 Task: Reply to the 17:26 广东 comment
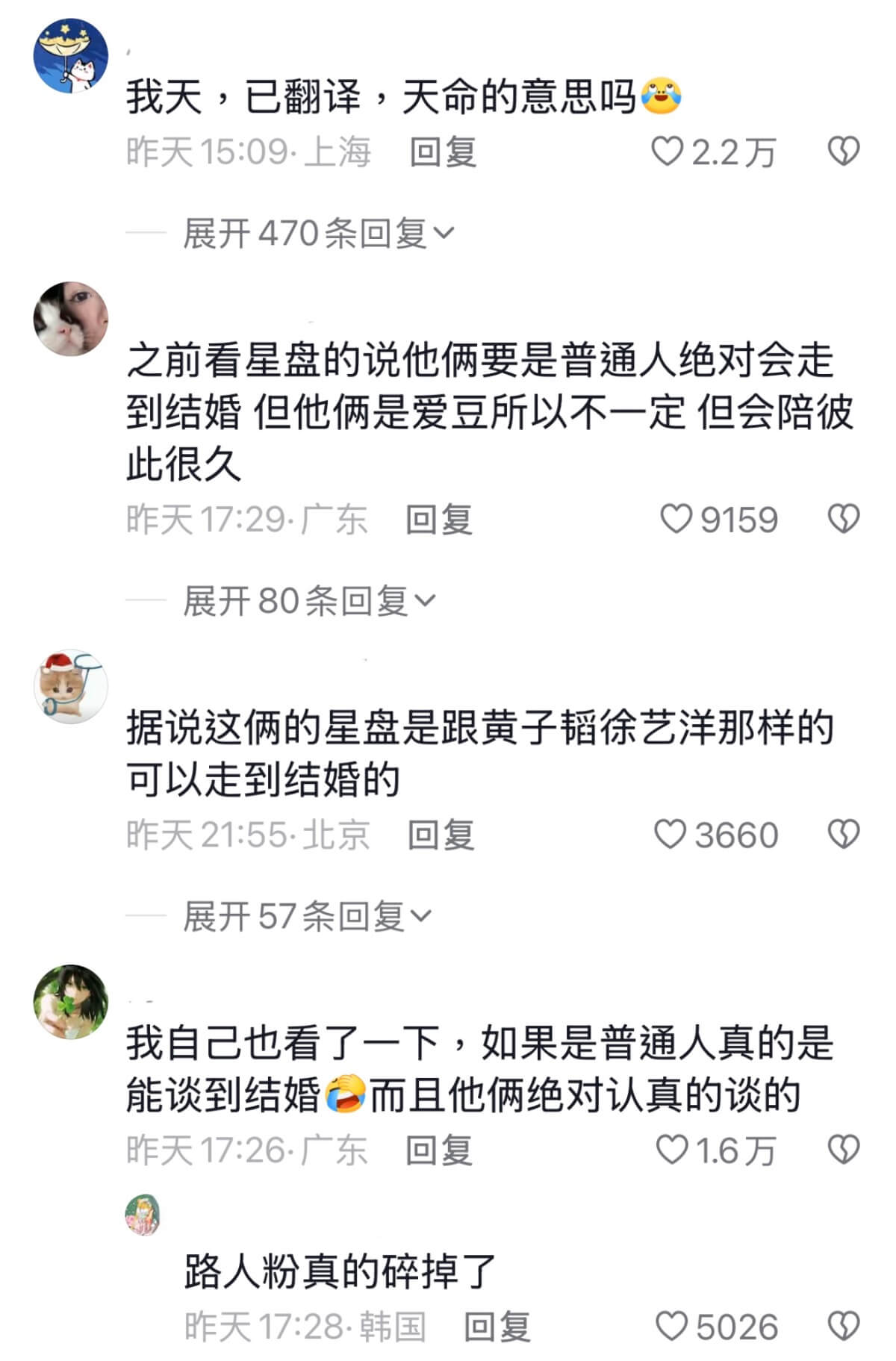pos(438,1150)
